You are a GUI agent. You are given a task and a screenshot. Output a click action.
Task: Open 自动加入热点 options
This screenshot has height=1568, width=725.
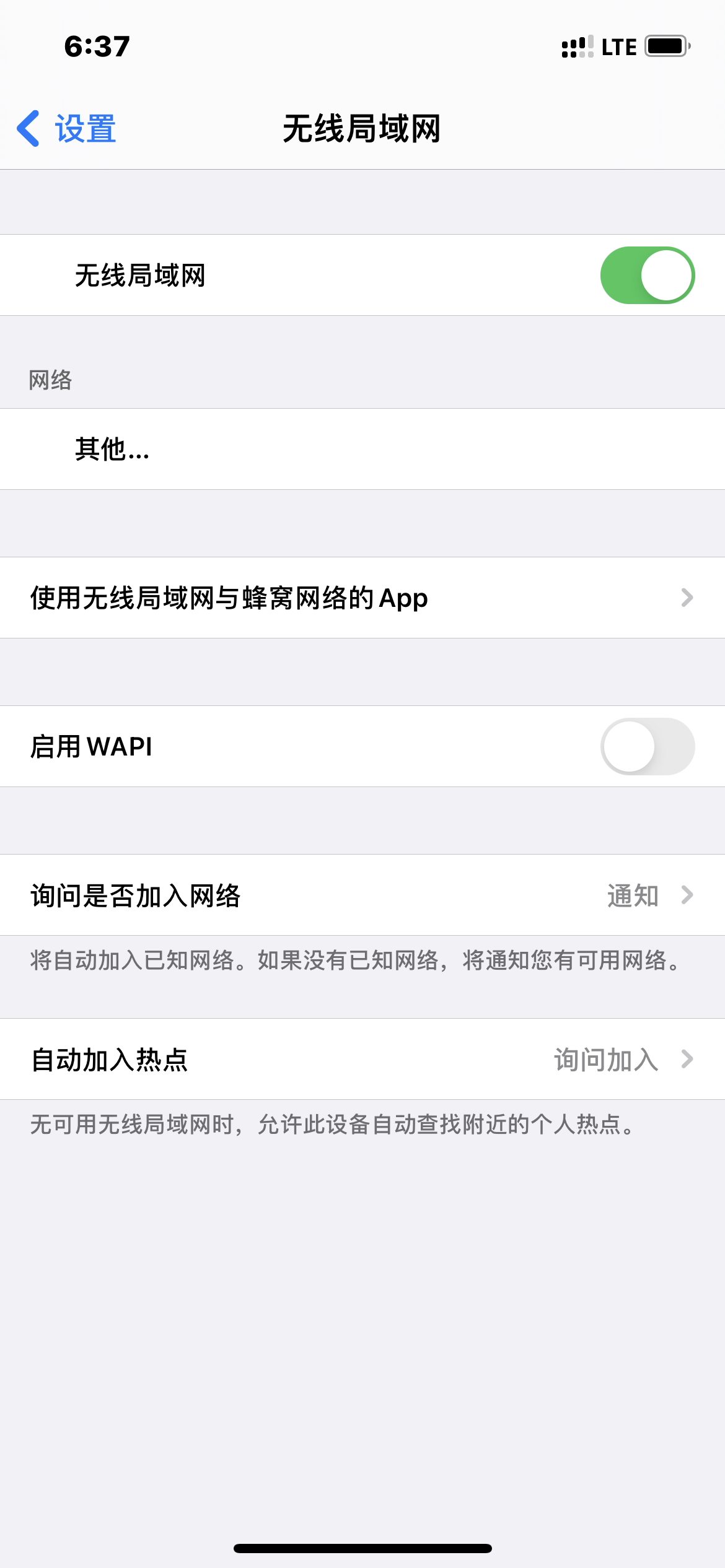pos(362,1059)
